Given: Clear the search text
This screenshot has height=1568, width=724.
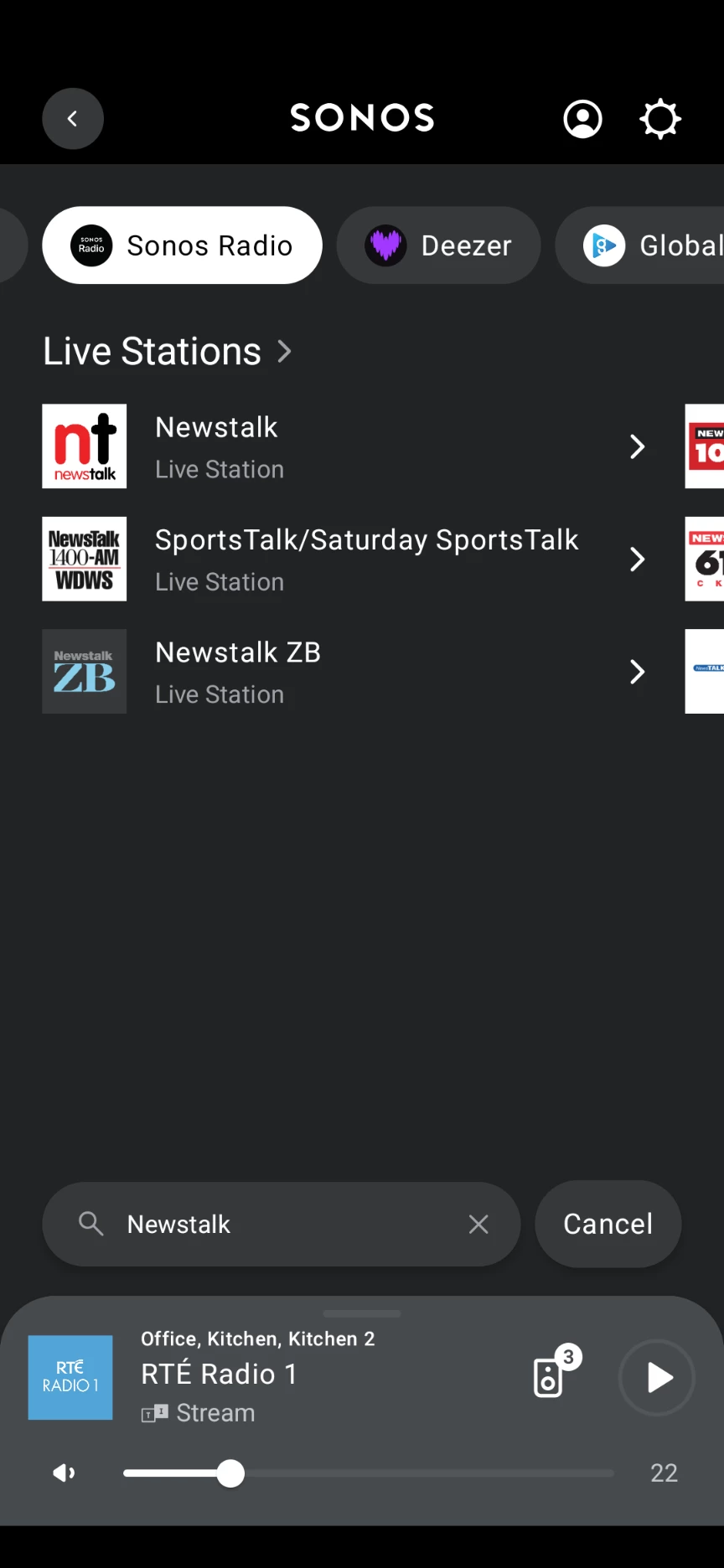Looking at the screenshot, I should click(478, 1224).
